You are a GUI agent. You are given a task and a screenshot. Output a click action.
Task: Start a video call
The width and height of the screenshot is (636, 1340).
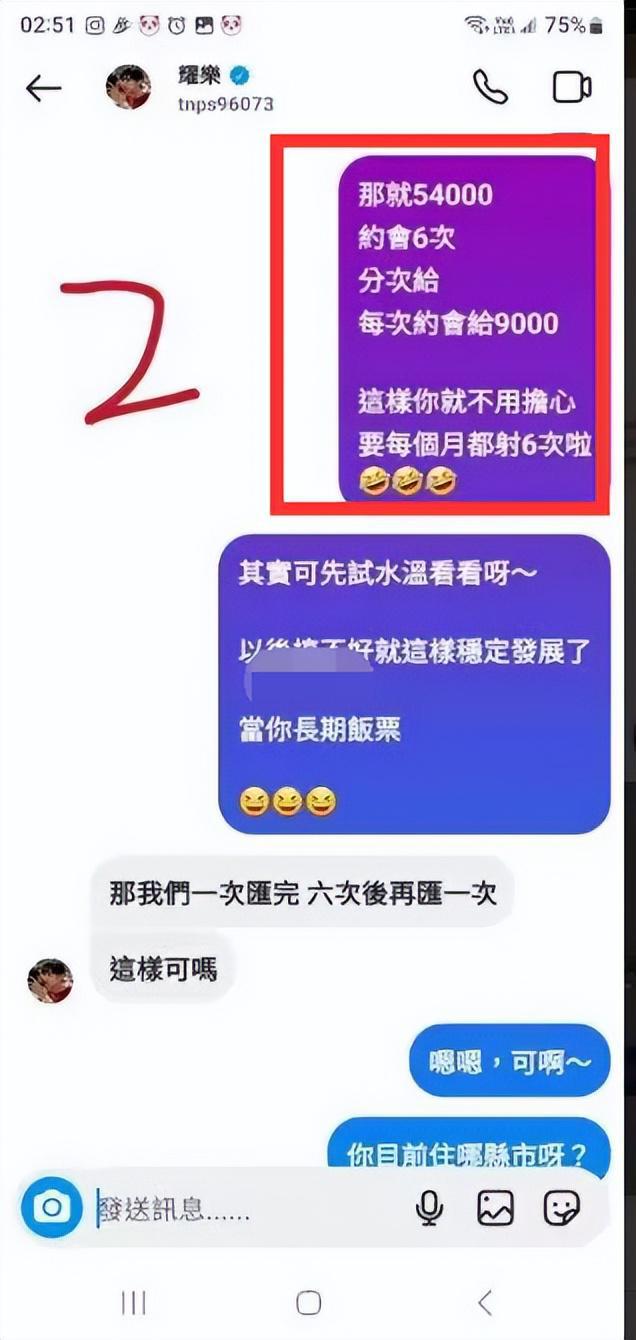(x=572, y=87)
